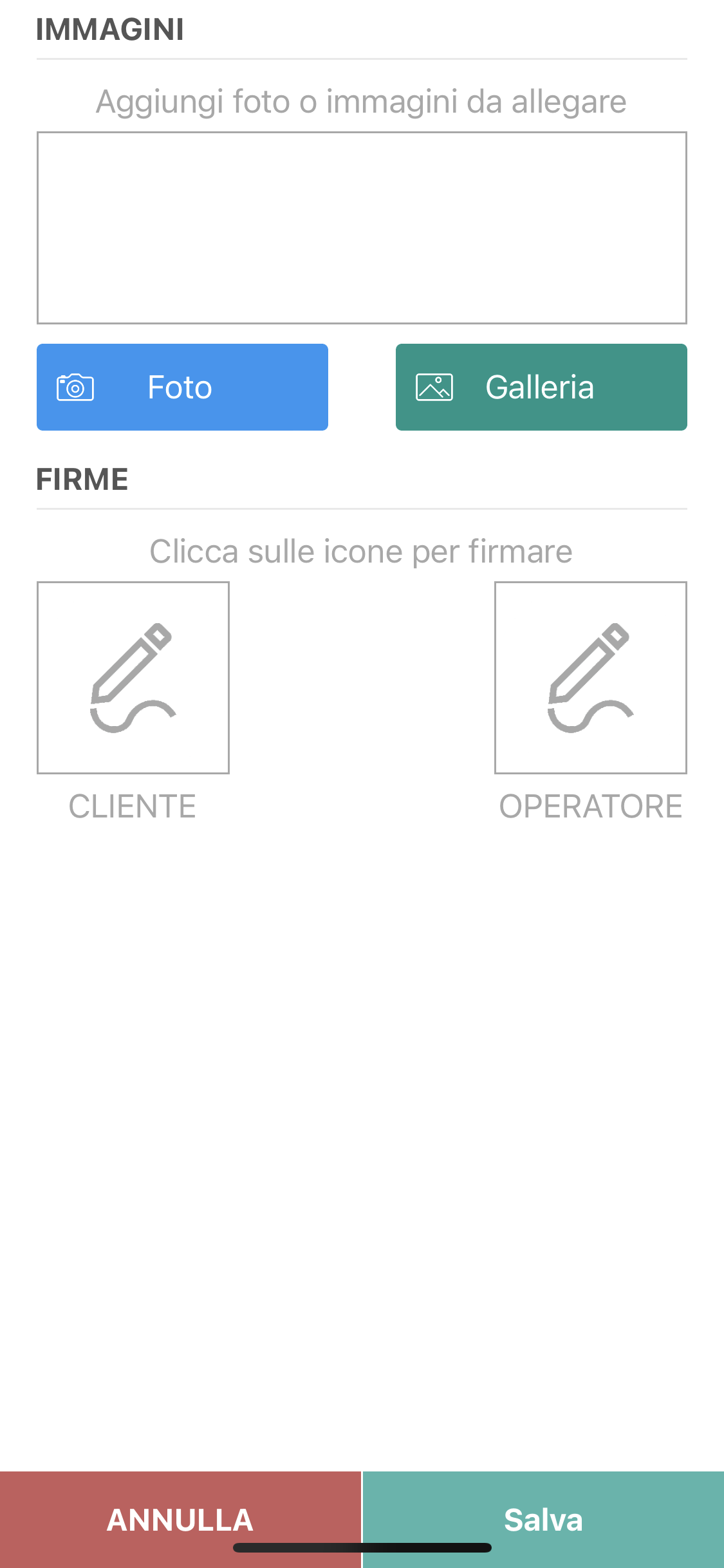Screen dimensions: 724x1568
Task: Save the form with Salva
Action: coord(543,1518)
